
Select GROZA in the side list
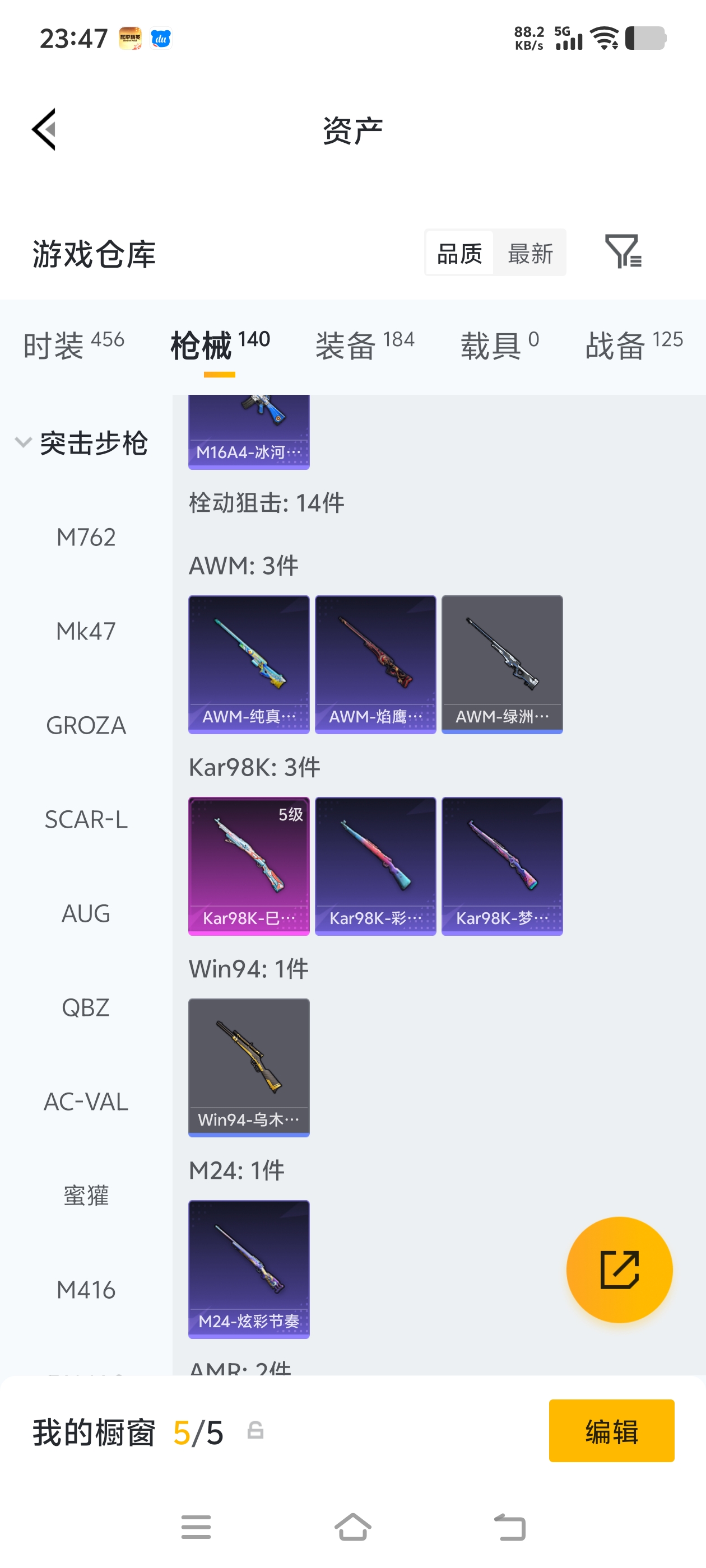[x=86, y=726]
